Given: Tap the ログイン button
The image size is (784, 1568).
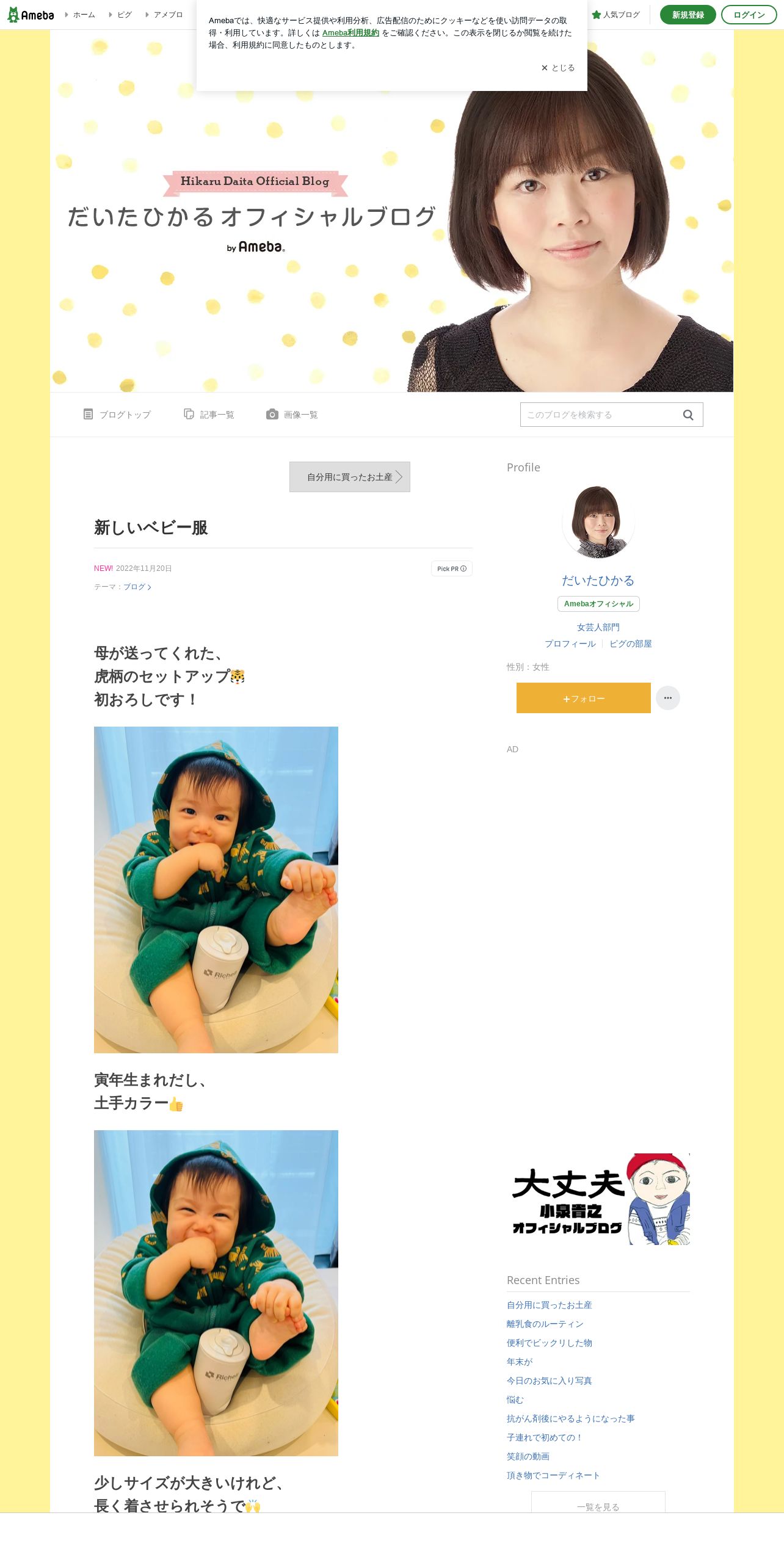Looking at the screenshot, I should pyautogui.click(x=749, y=15).
